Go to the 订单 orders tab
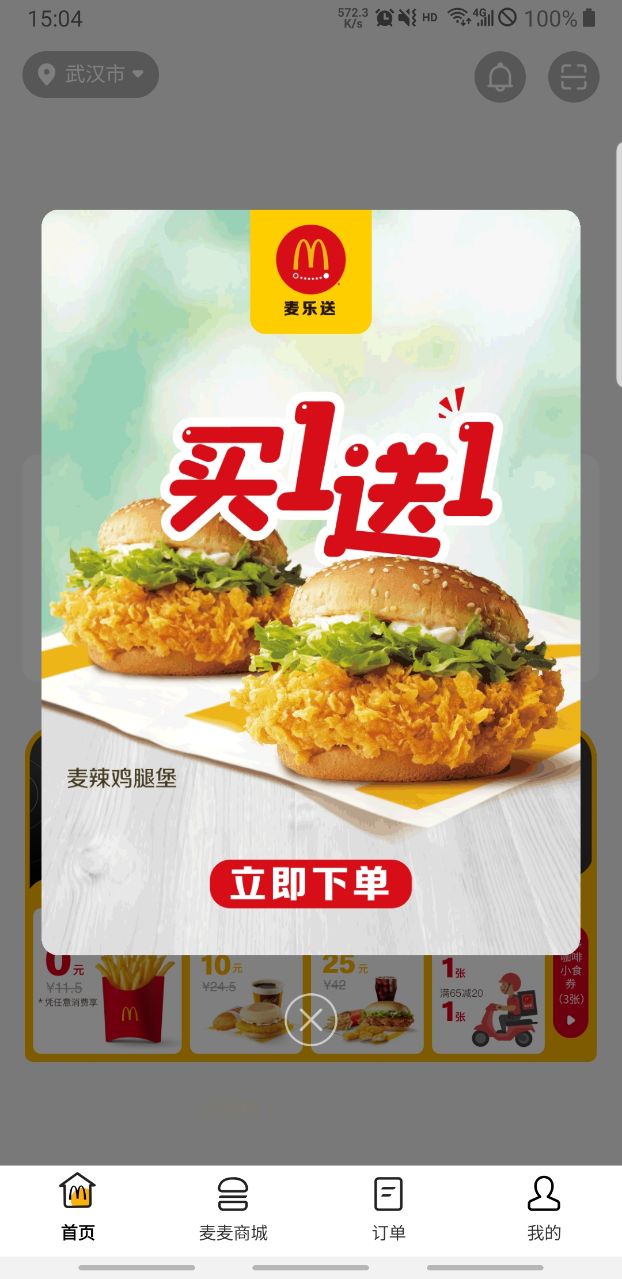This screenshot has height=1279, width=622. click(389, 1208)
